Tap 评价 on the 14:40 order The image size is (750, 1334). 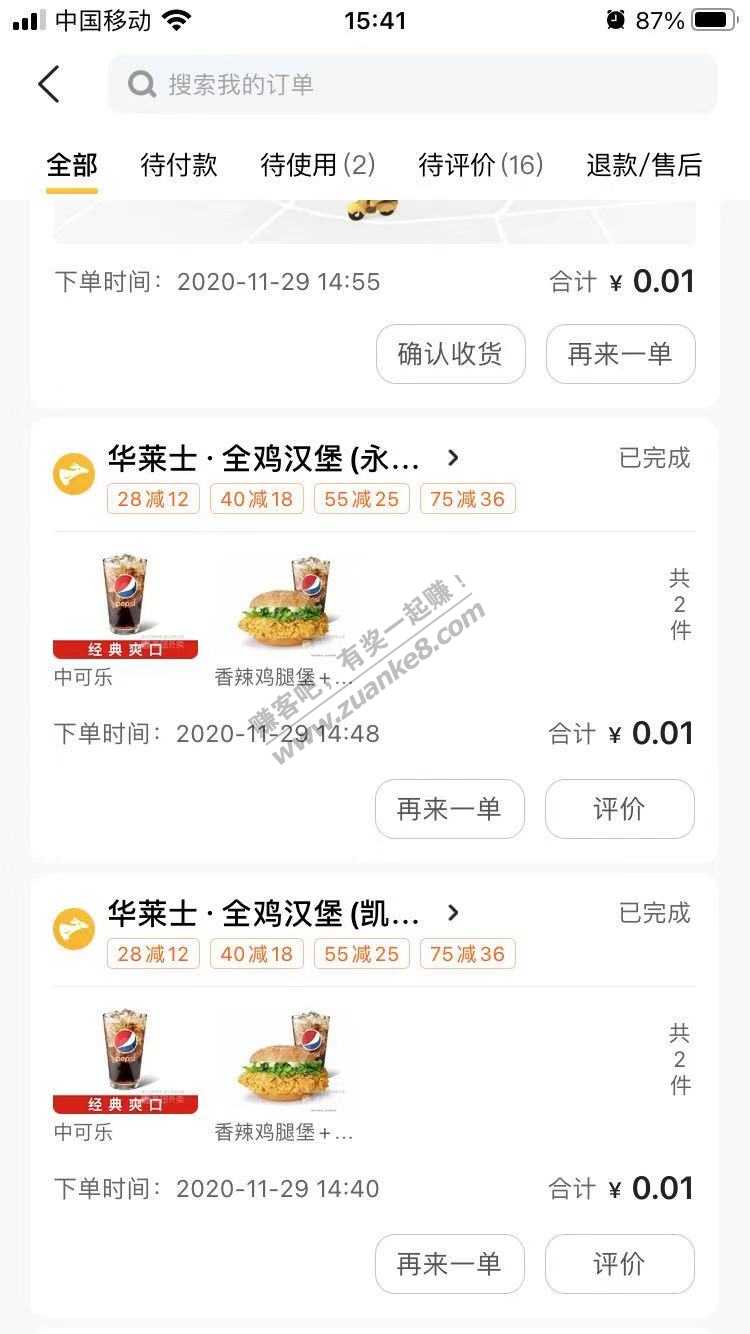[619, 1264]
